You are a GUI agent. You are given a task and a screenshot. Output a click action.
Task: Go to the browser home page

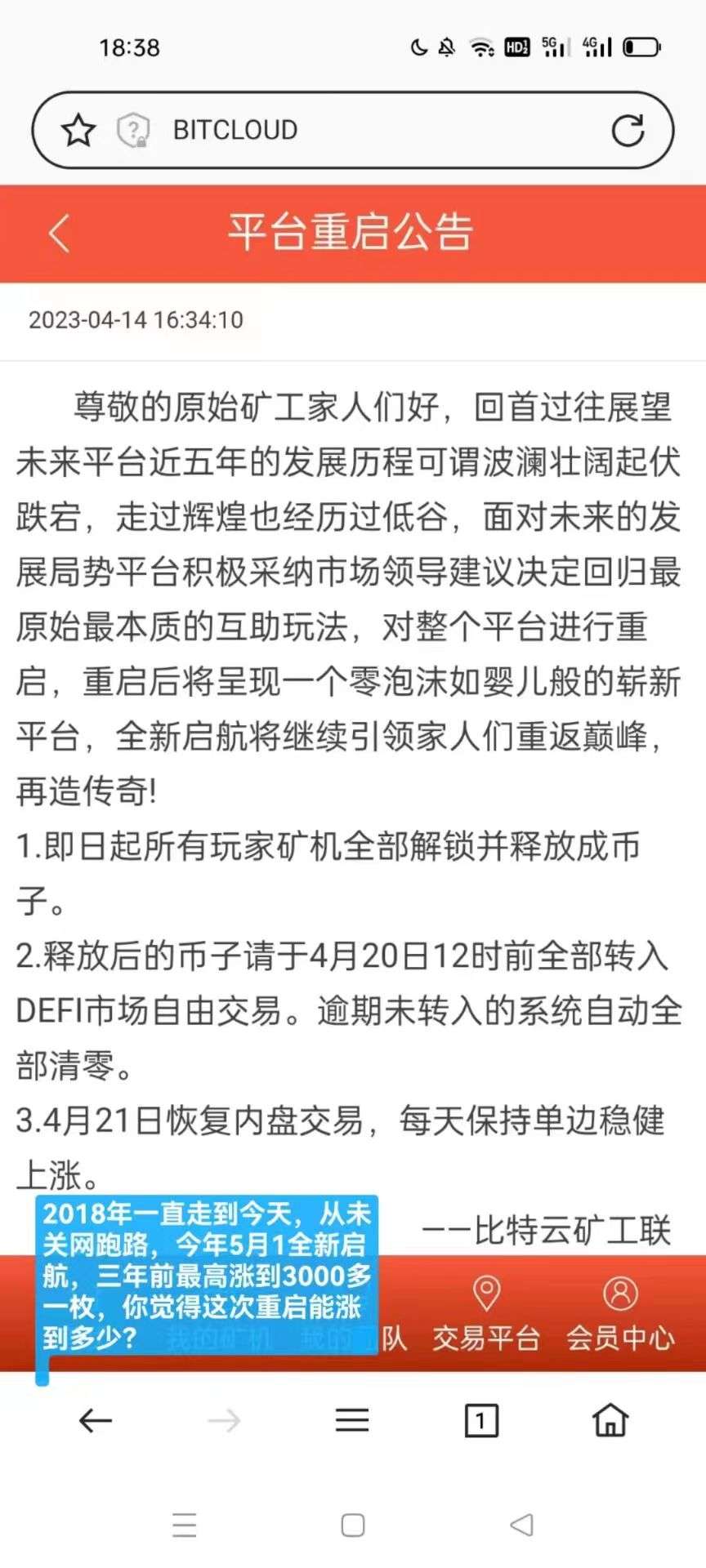tap(610, 1420)
